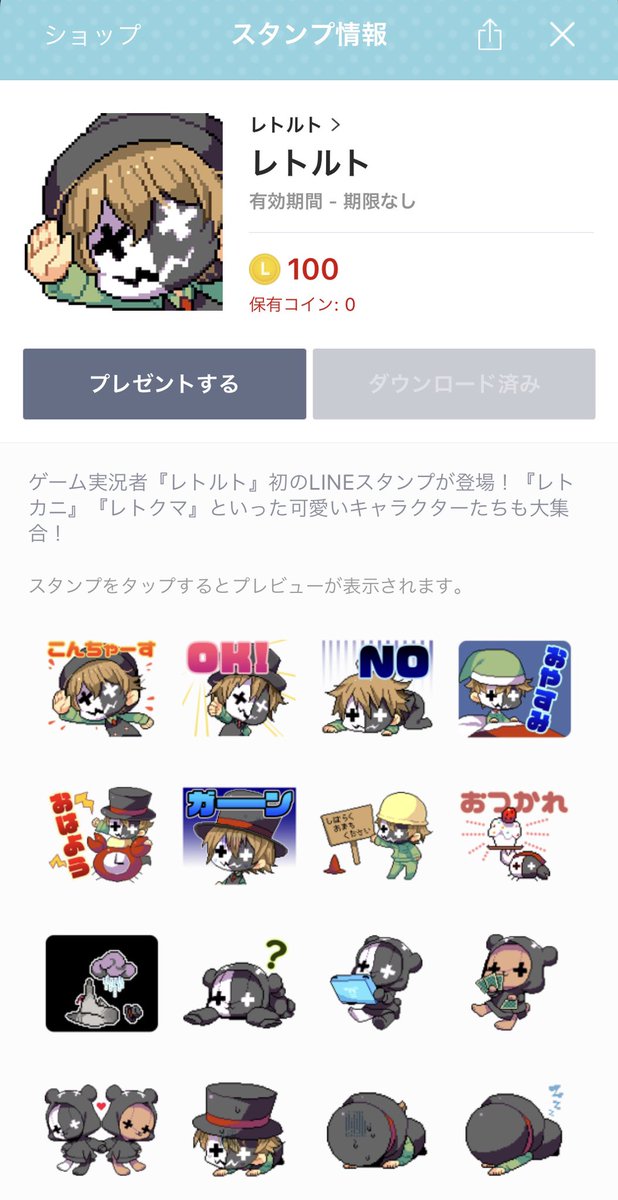
Task: Preview the しばらくおまちください sign sticker
Action: (376, 835)
